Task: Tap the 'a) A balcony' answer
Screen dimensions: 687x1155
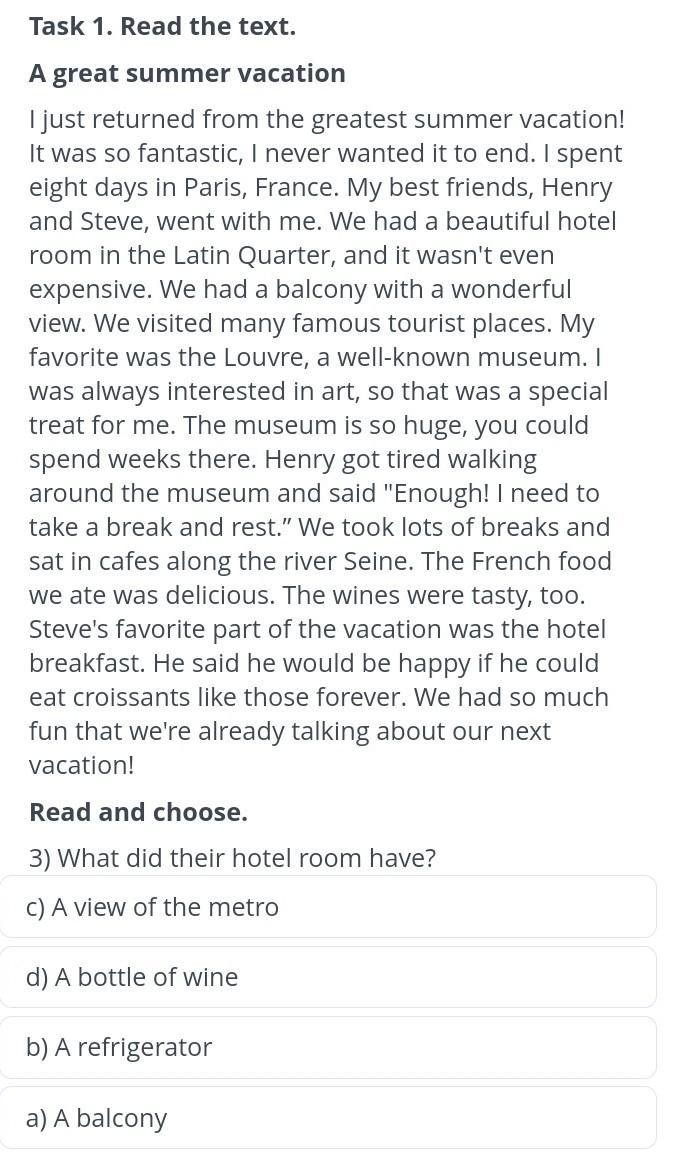Action: coord(328,1117)
